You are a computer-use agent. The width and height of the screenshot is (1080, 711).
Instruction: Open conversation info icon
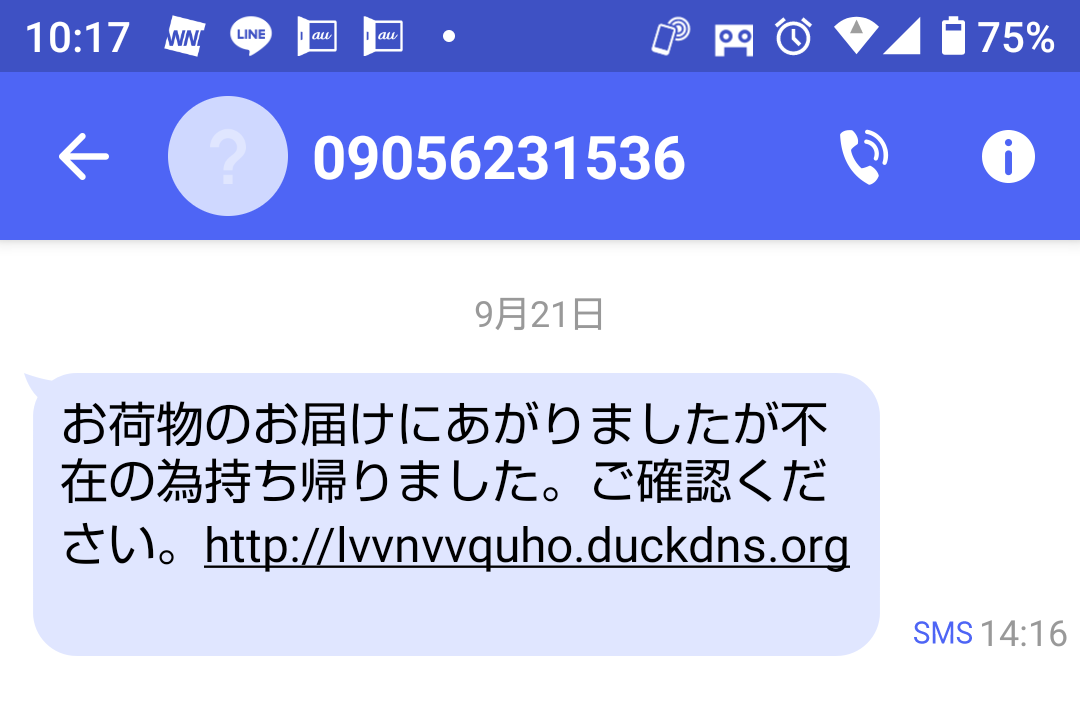click(1007, 157)
